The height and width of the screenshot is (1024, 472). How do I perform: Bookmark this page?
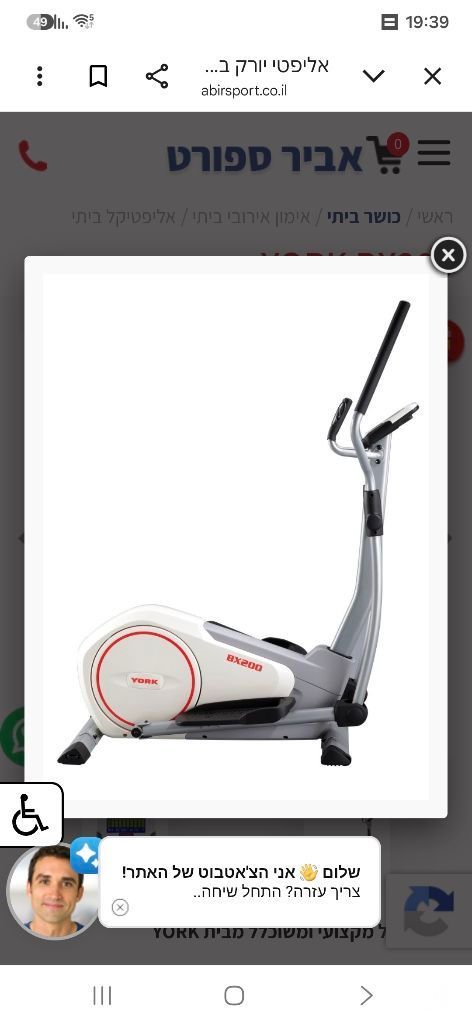(98, 76)
